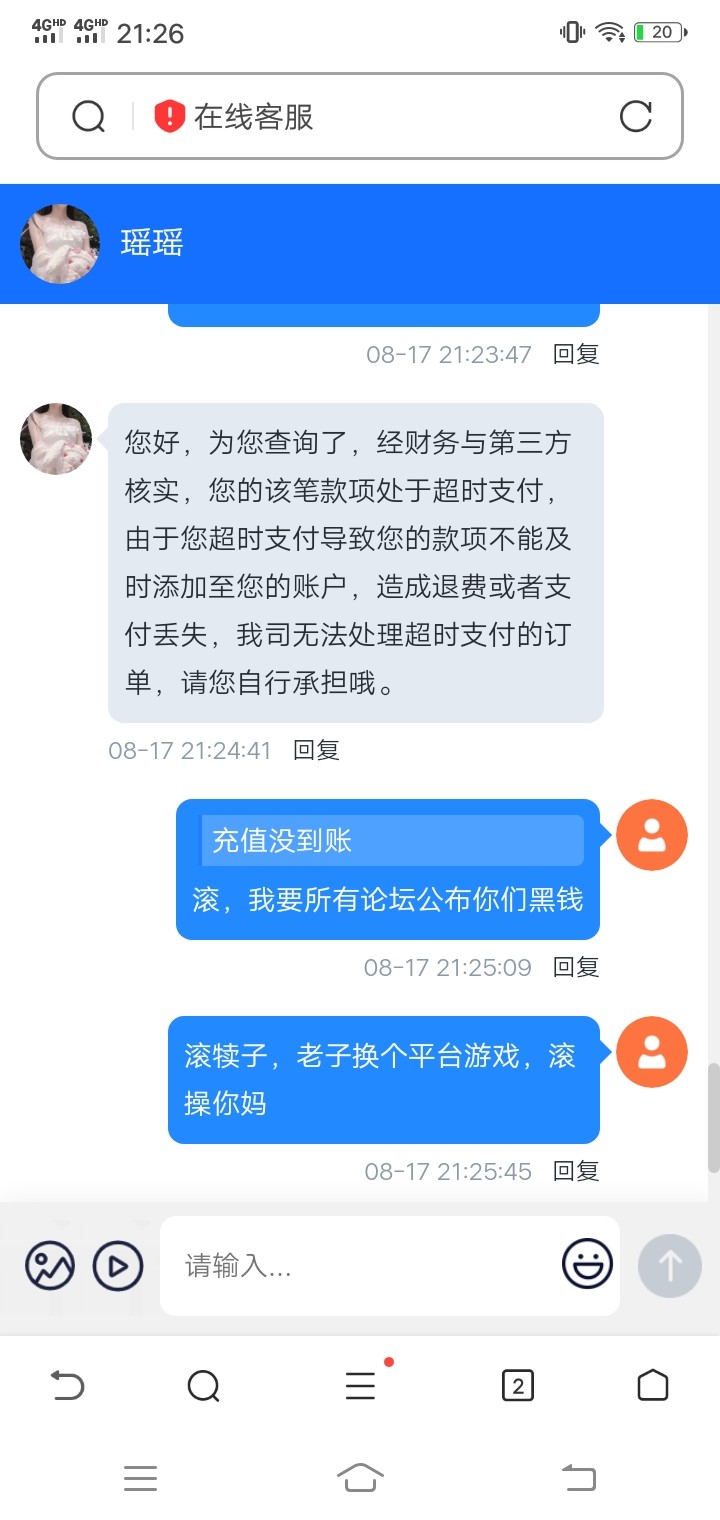Tap 回复 under the 21:23:47 message
The height and width of the screenshot is (1520, 720).
tap(576, 354)
